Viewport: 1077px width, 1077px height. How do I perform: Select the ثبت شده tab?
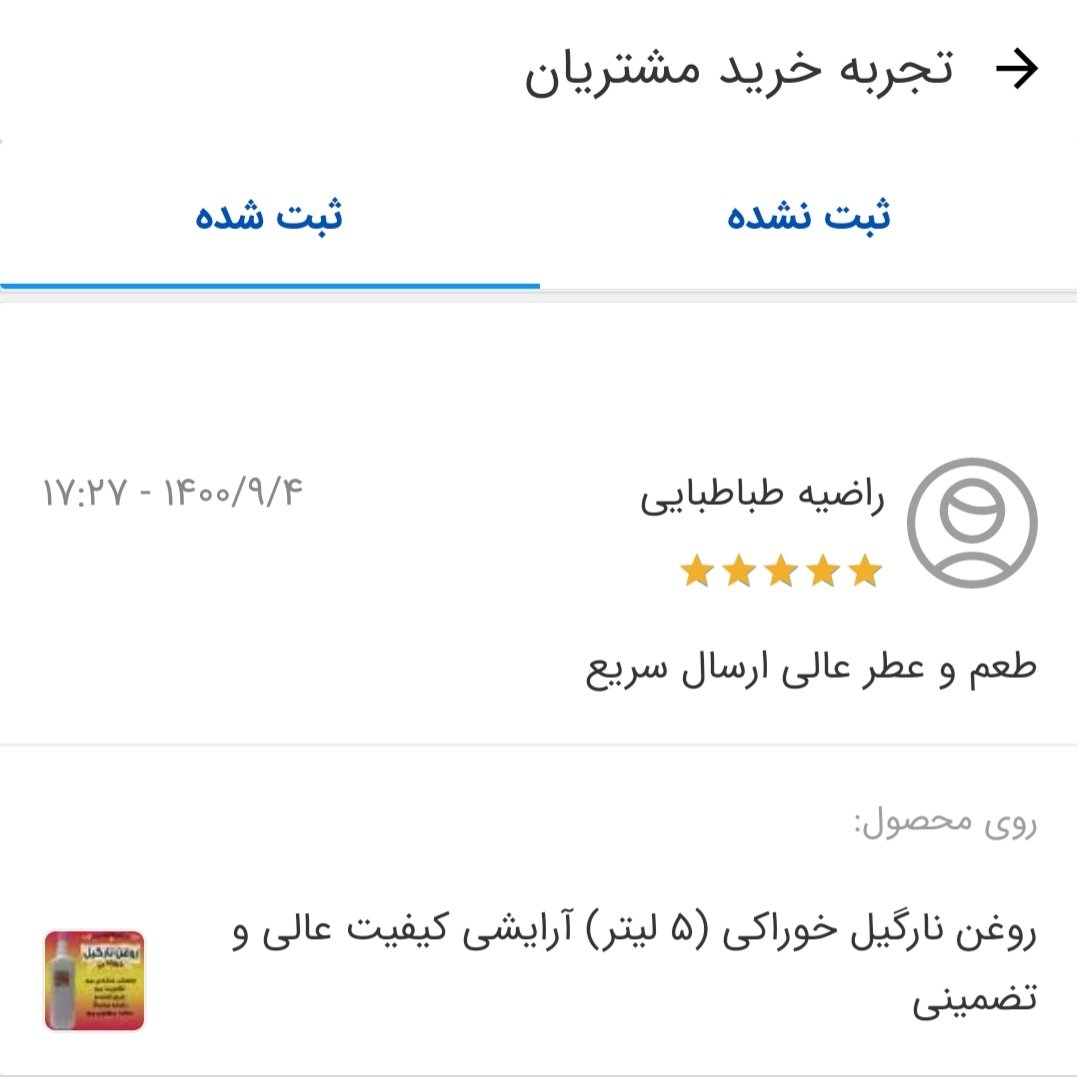pyautogui.click(x=269, y=217)
